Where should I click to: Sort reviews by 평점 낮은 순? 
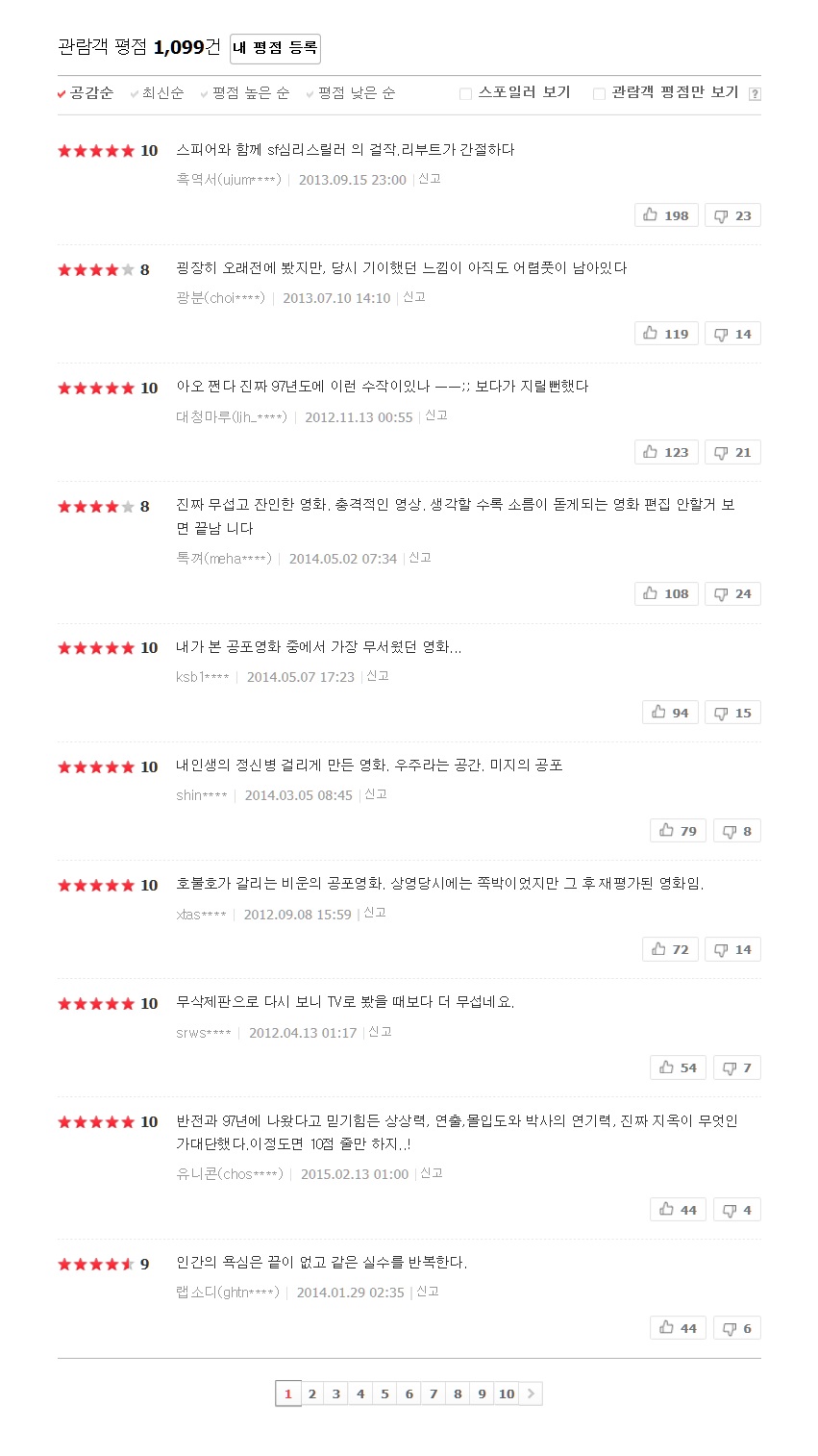click(x=356, y=93)
